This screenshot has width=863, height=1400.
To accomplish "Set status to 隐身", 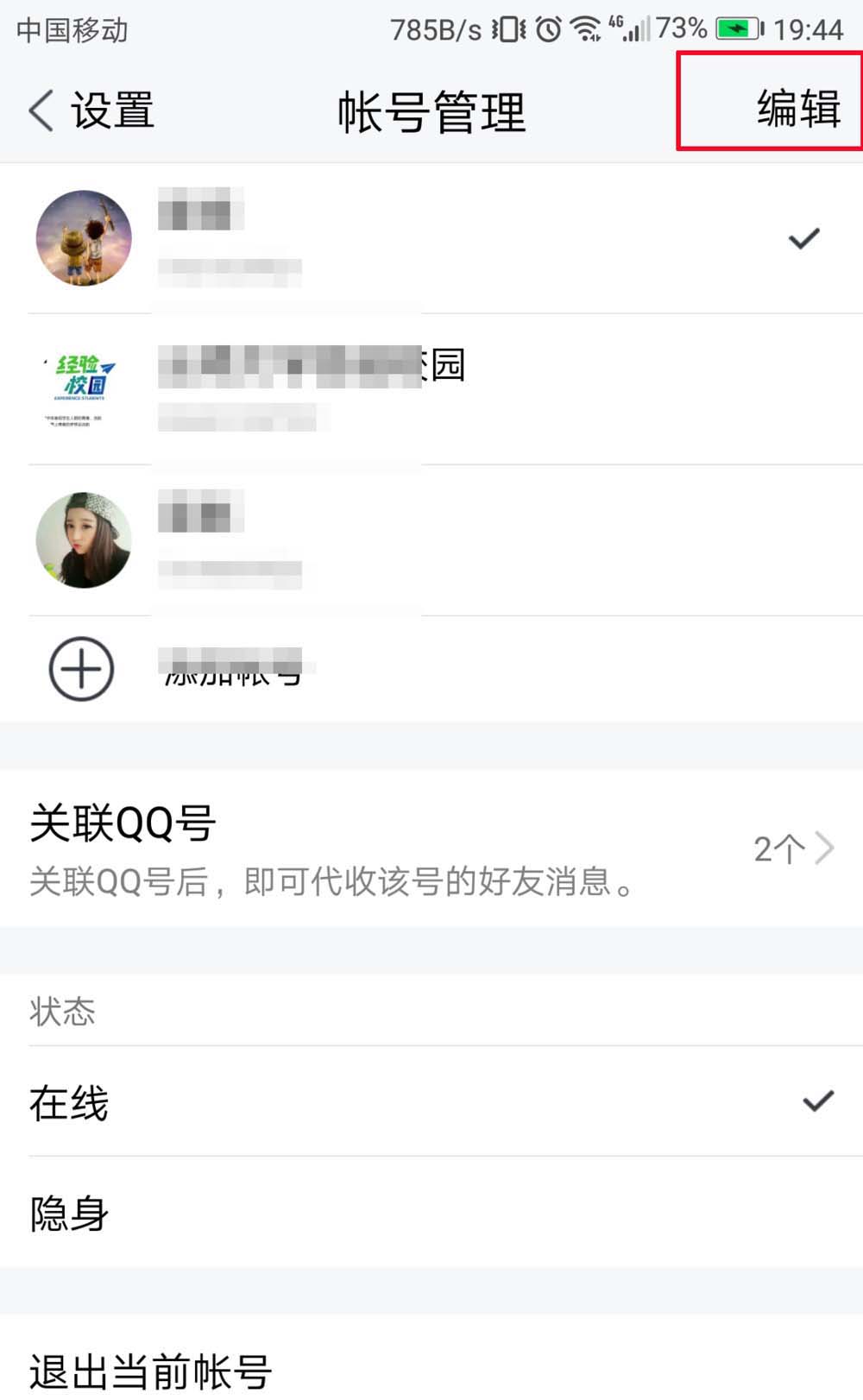I will (431, 1213).
